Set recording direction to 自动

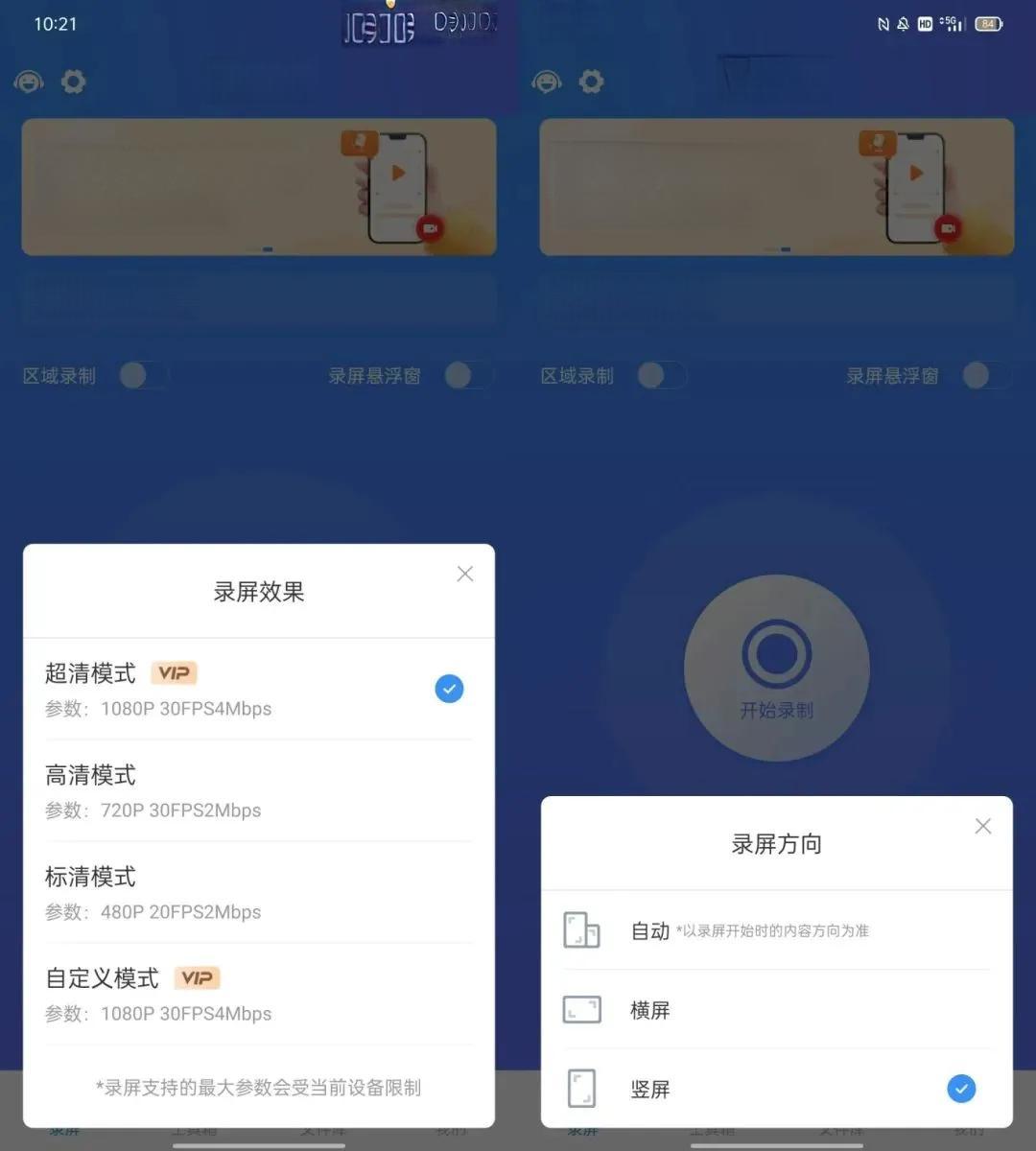point(776,930)
